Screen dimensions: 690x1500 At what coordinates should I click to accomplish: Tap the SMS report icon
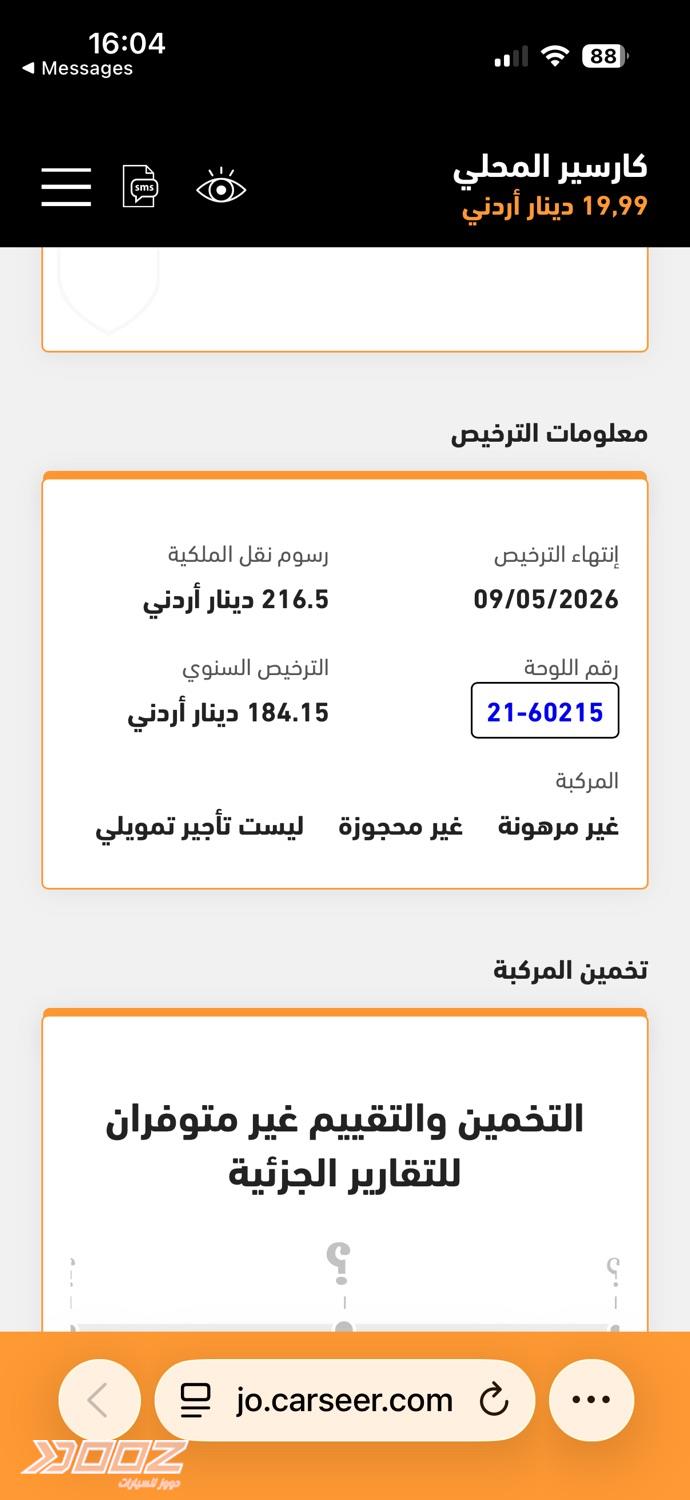point(140,187)
